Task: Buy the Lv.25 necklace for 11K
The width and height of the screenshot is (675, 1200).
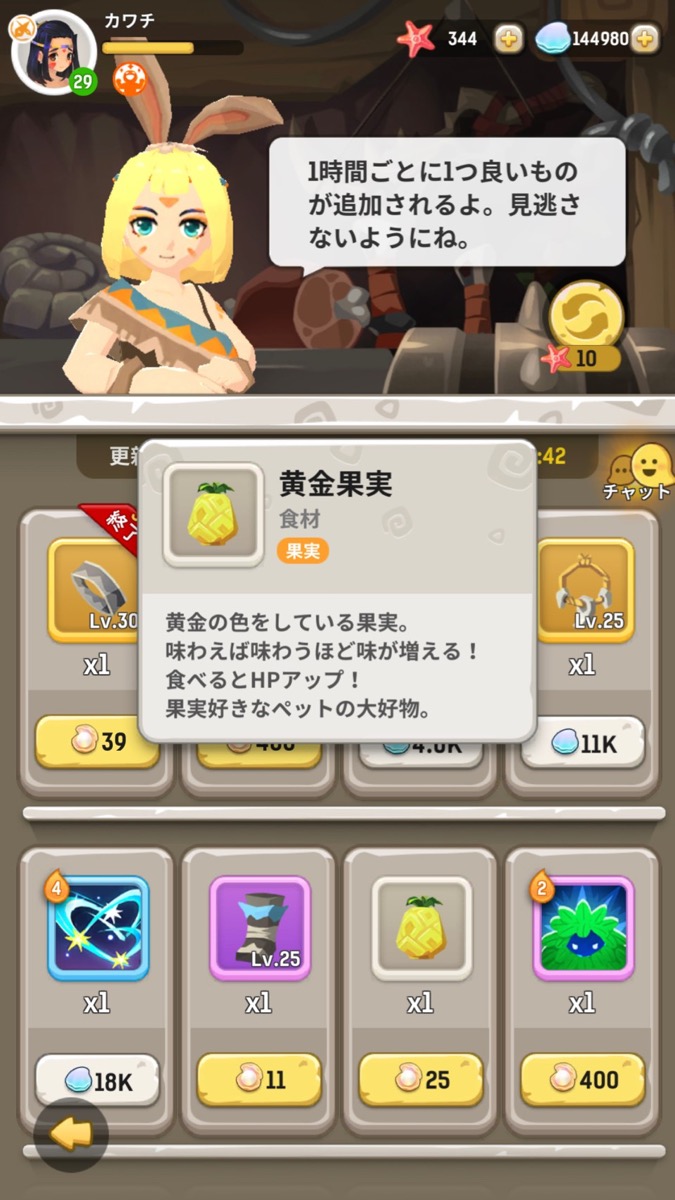Action: [583, 741]
